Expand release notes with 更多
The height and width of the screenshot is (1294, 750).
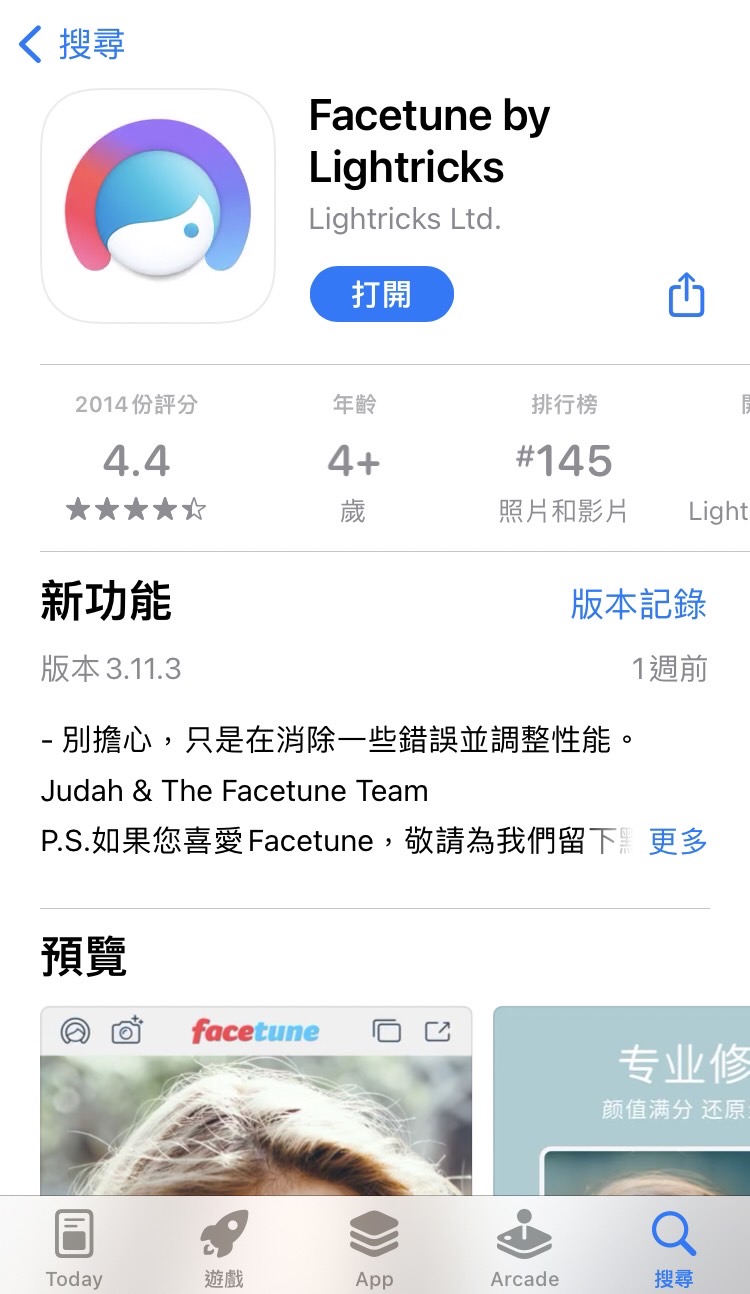pyautogui.click(x=678, y=841)
